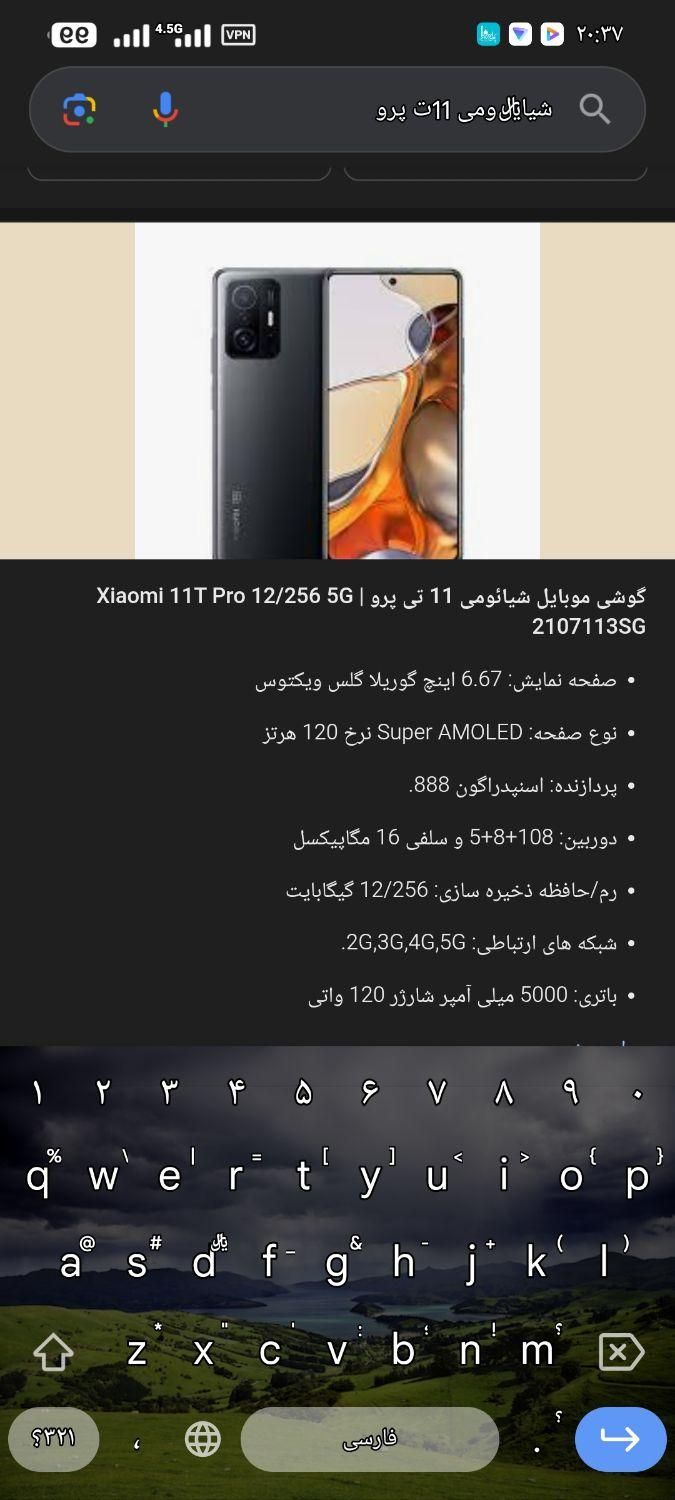Image resolution: width=675 pixels, height=1500 pixels.
Task: Open the Xiaomi 11T Pro product image
Action: click(337, 390)
